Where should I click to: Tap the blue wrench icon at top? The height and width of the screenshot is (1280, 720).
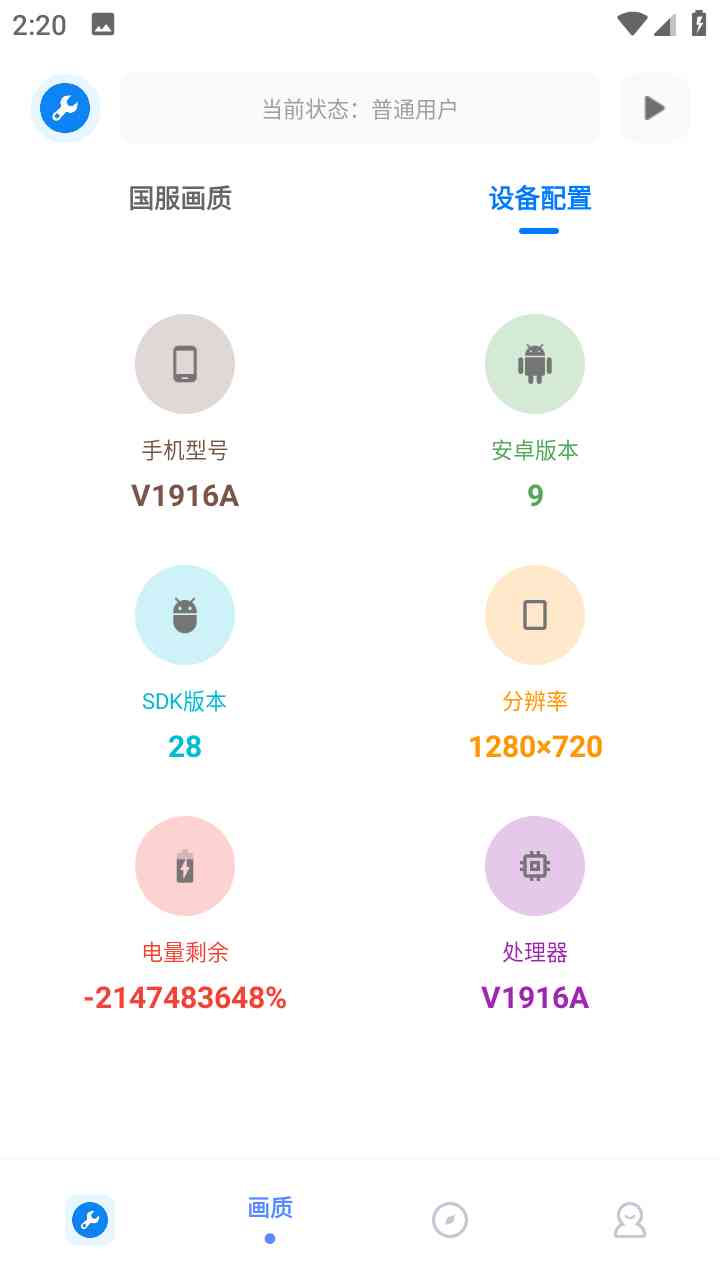pyautogui.click(x=65, y=108)
